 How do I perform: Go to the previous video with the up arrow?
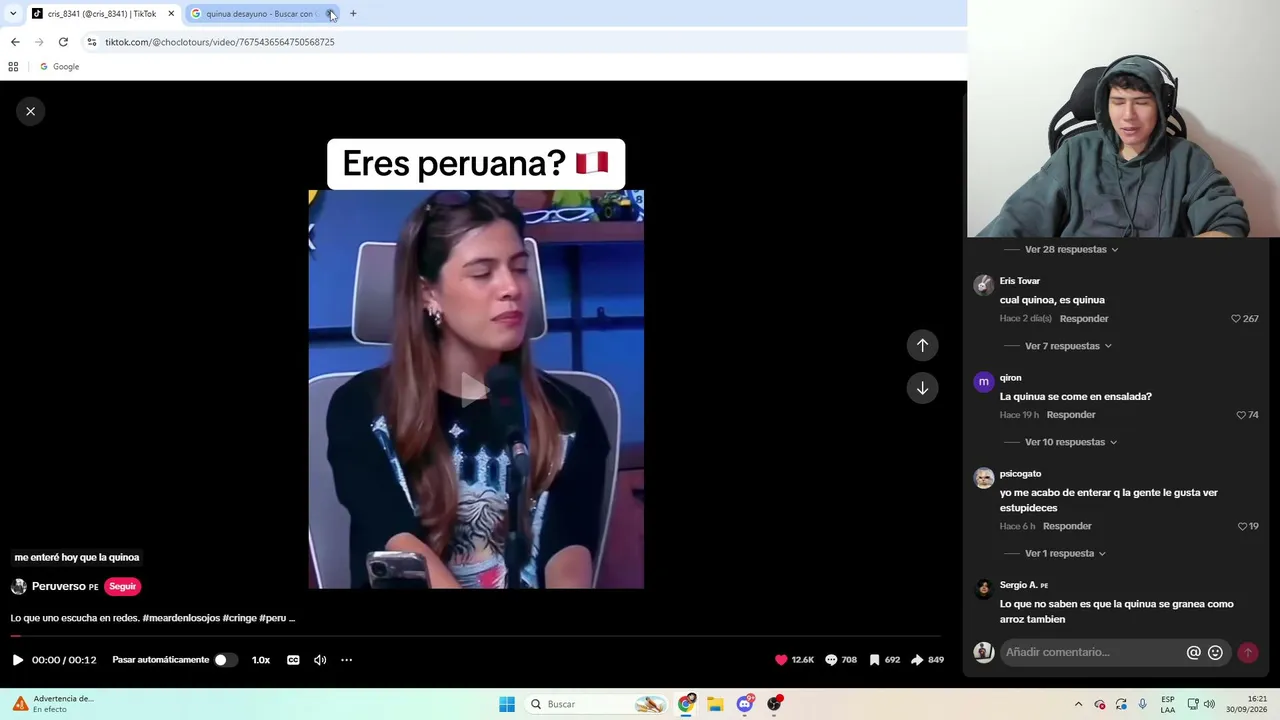(x=922, y=345)
